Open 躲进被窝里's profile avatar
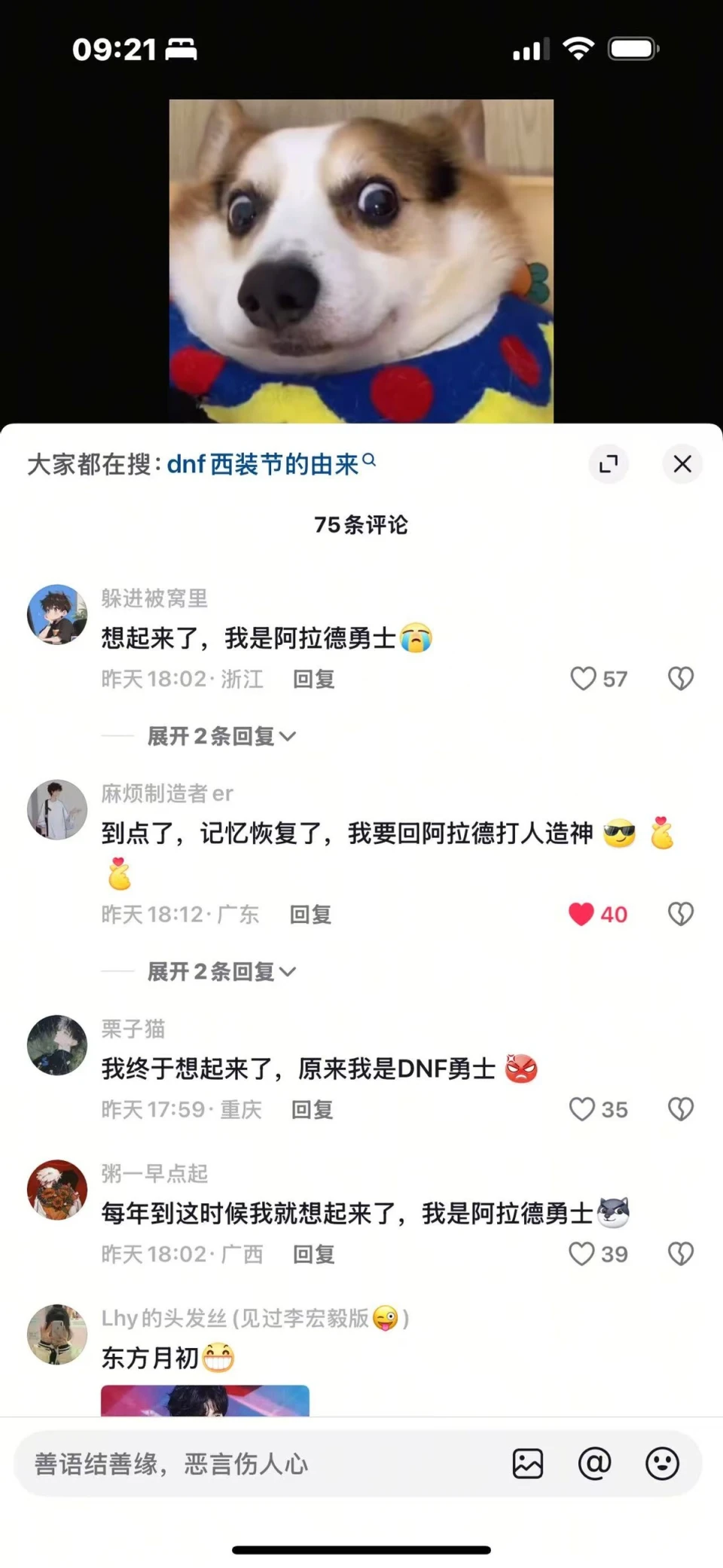Viewport: 723px width, 1568px height. [57, 614]
